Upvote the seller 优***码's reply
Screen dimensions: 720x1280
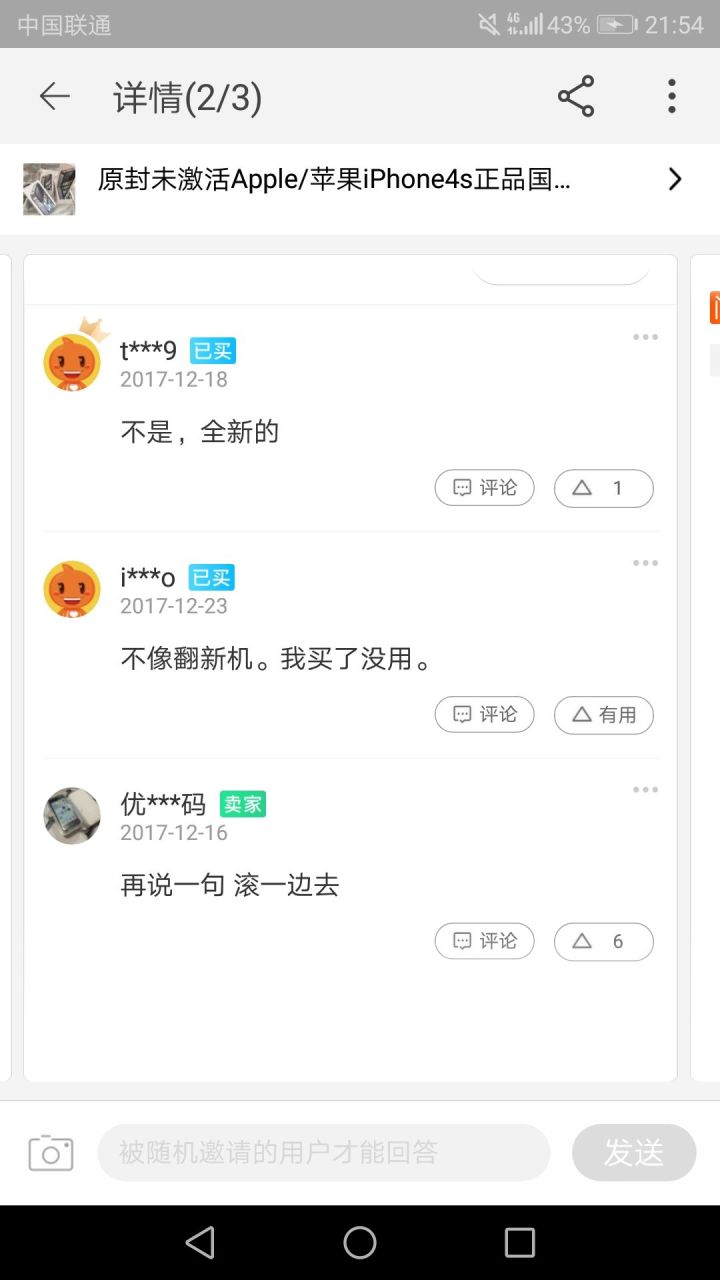coord(603,941)
